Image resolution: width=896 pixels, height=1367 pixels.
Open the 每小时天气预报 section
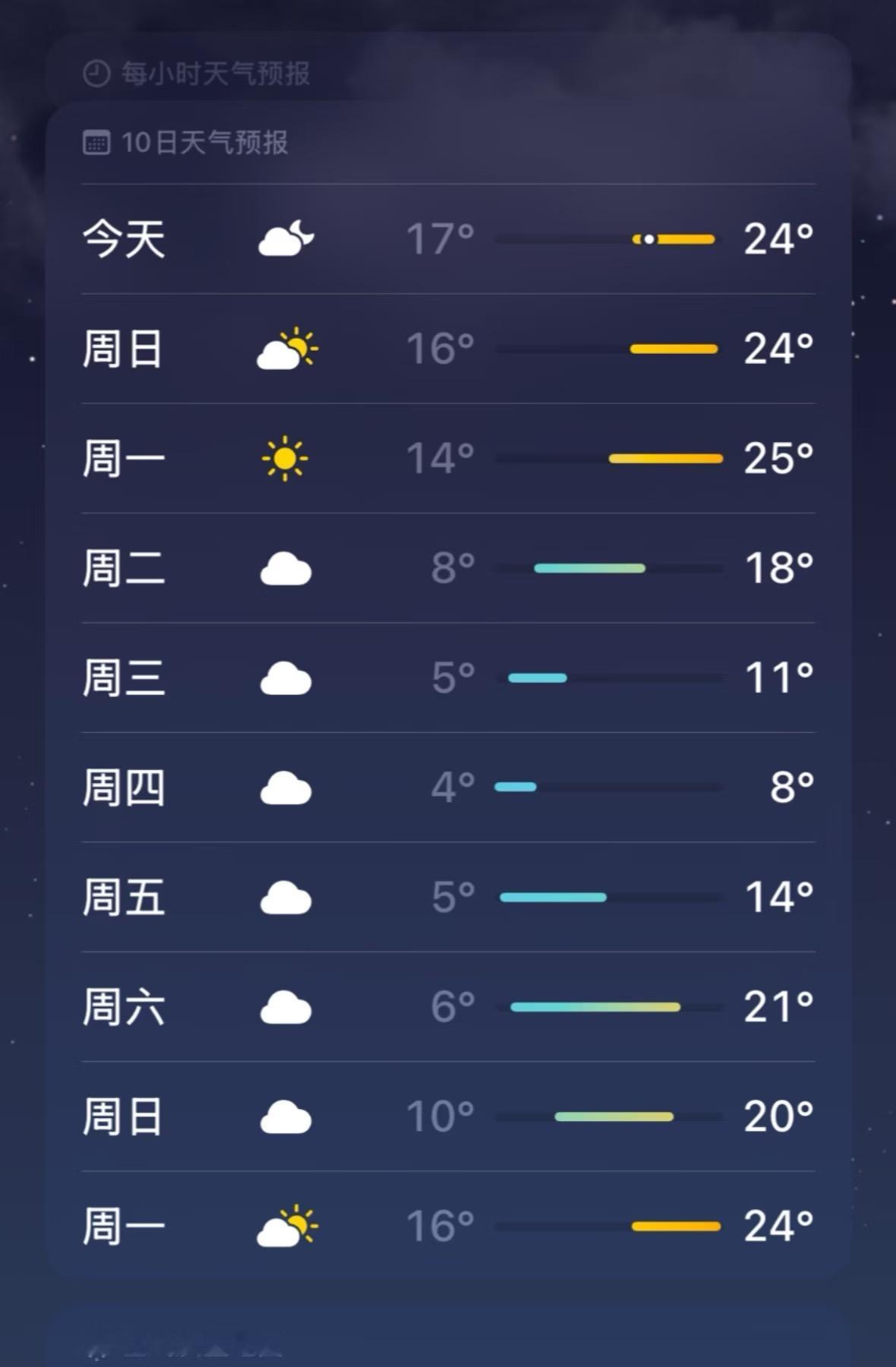[x=215, y=74]
